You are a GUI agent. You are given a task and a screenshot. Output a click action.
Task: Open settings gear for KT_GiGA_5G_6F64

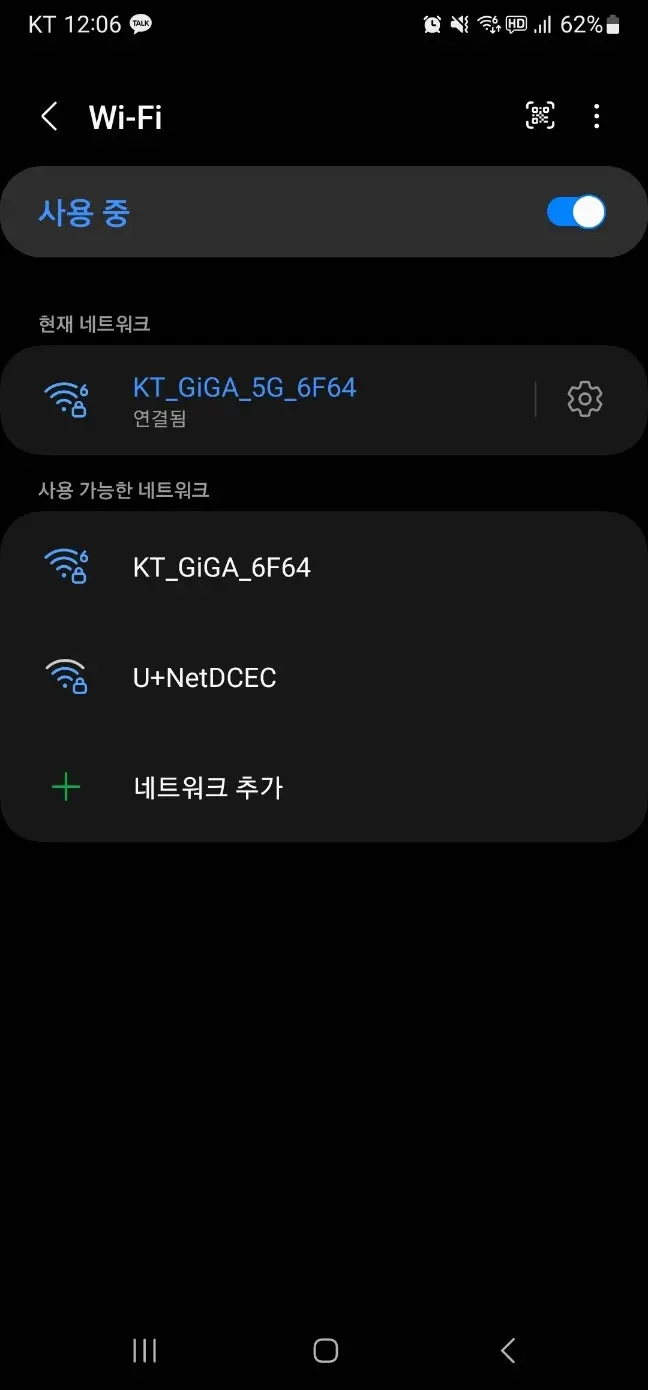[x=585, y=399]
